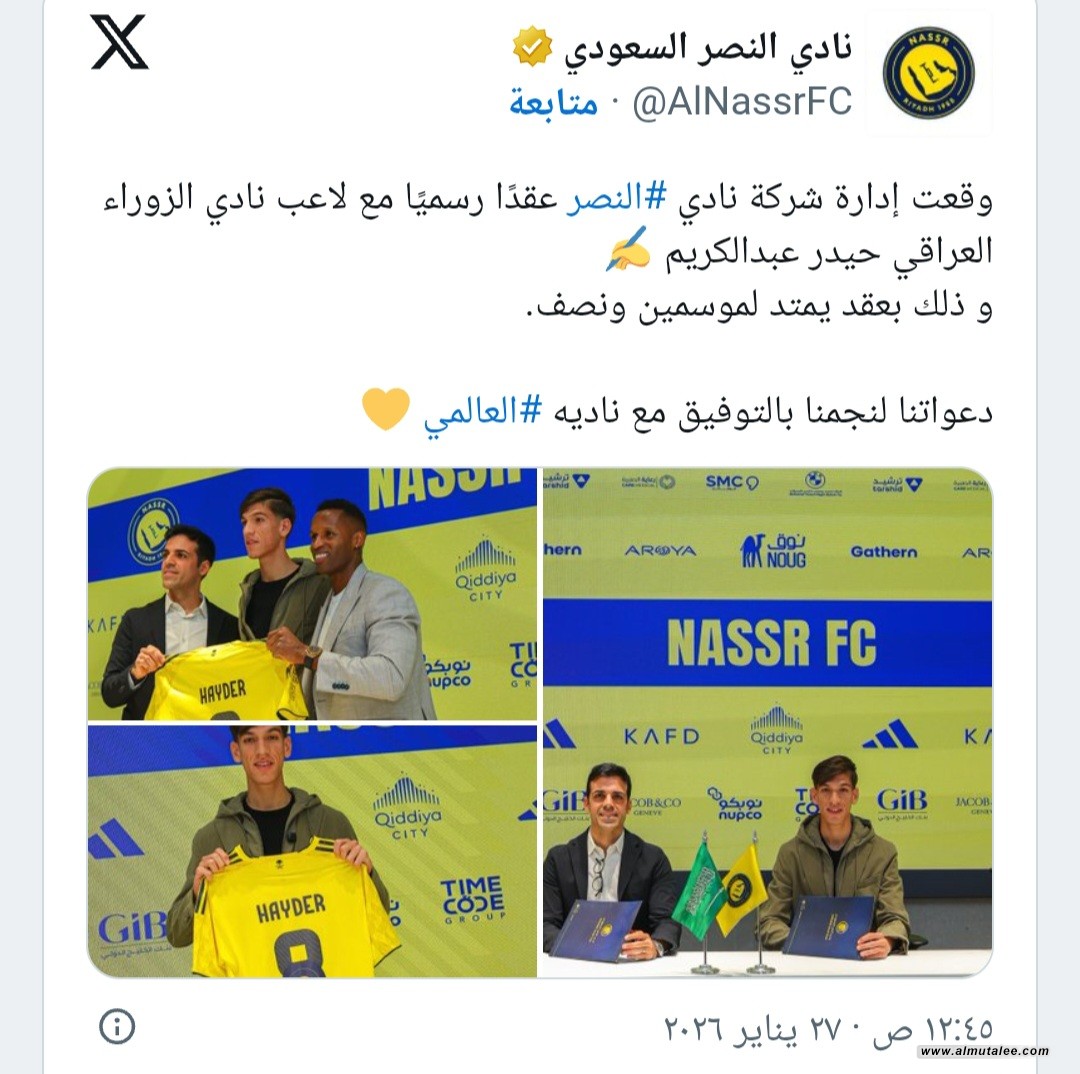Open the Al Nassr profile picture

click(928, 73)
